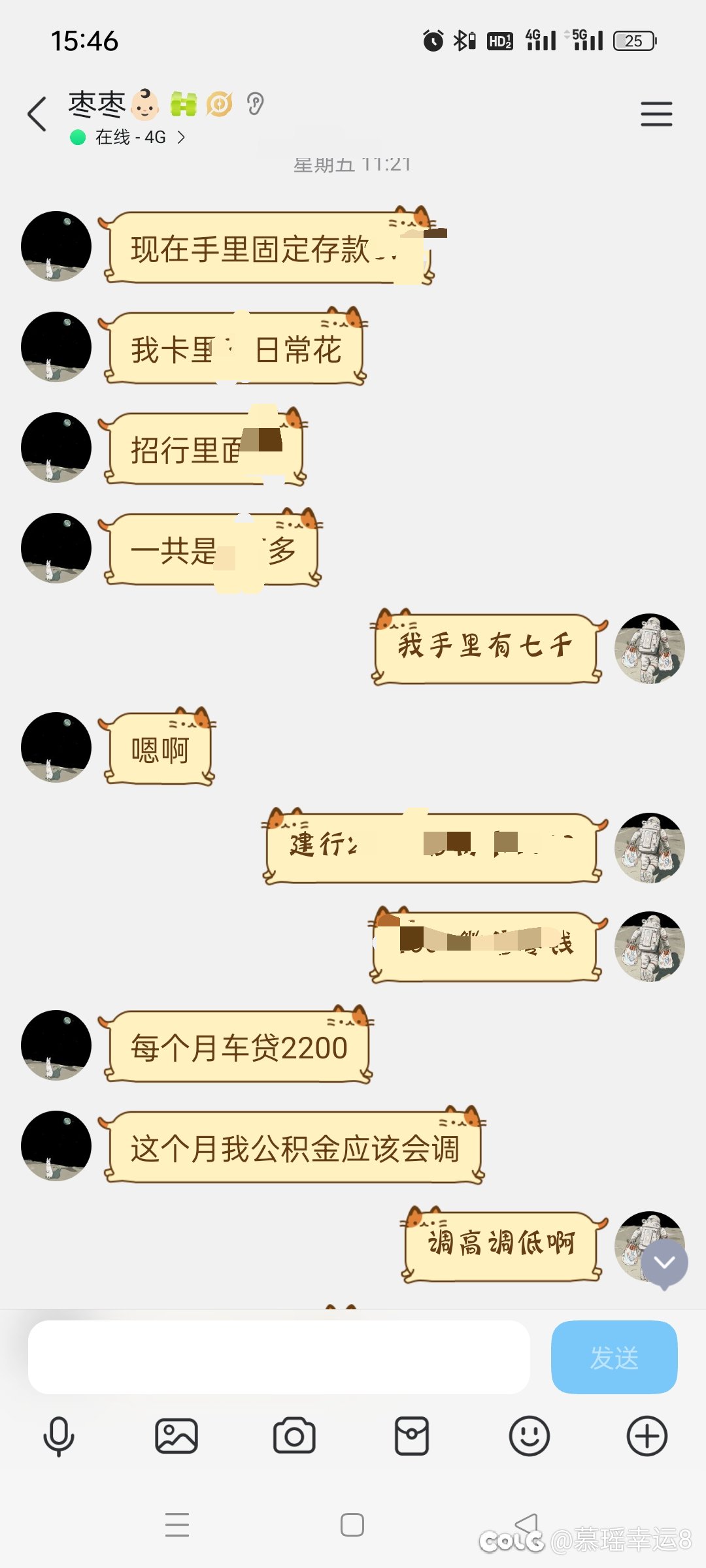Go back from the 枣枣 chat
This screenshot has width=706, height=1568.
pos(37,114)
